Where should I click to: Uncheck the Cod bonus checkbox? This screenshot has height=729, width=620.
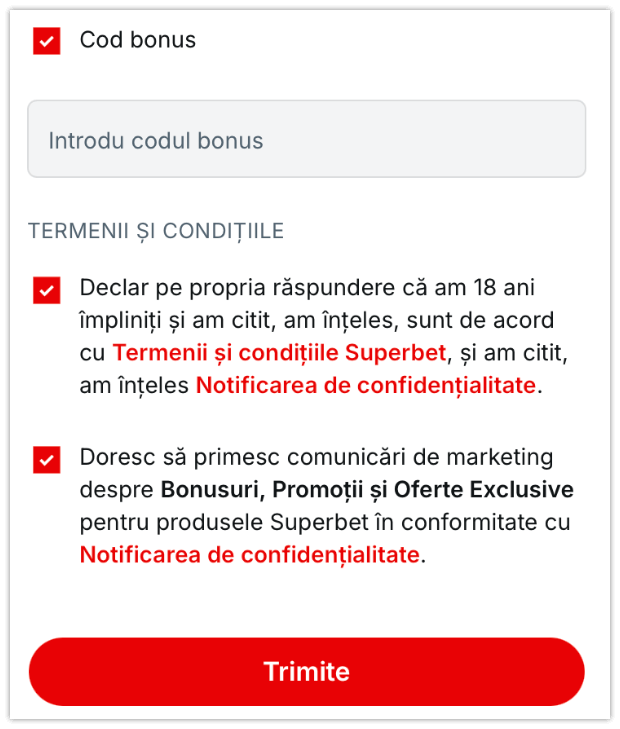[x=46, y=41]
